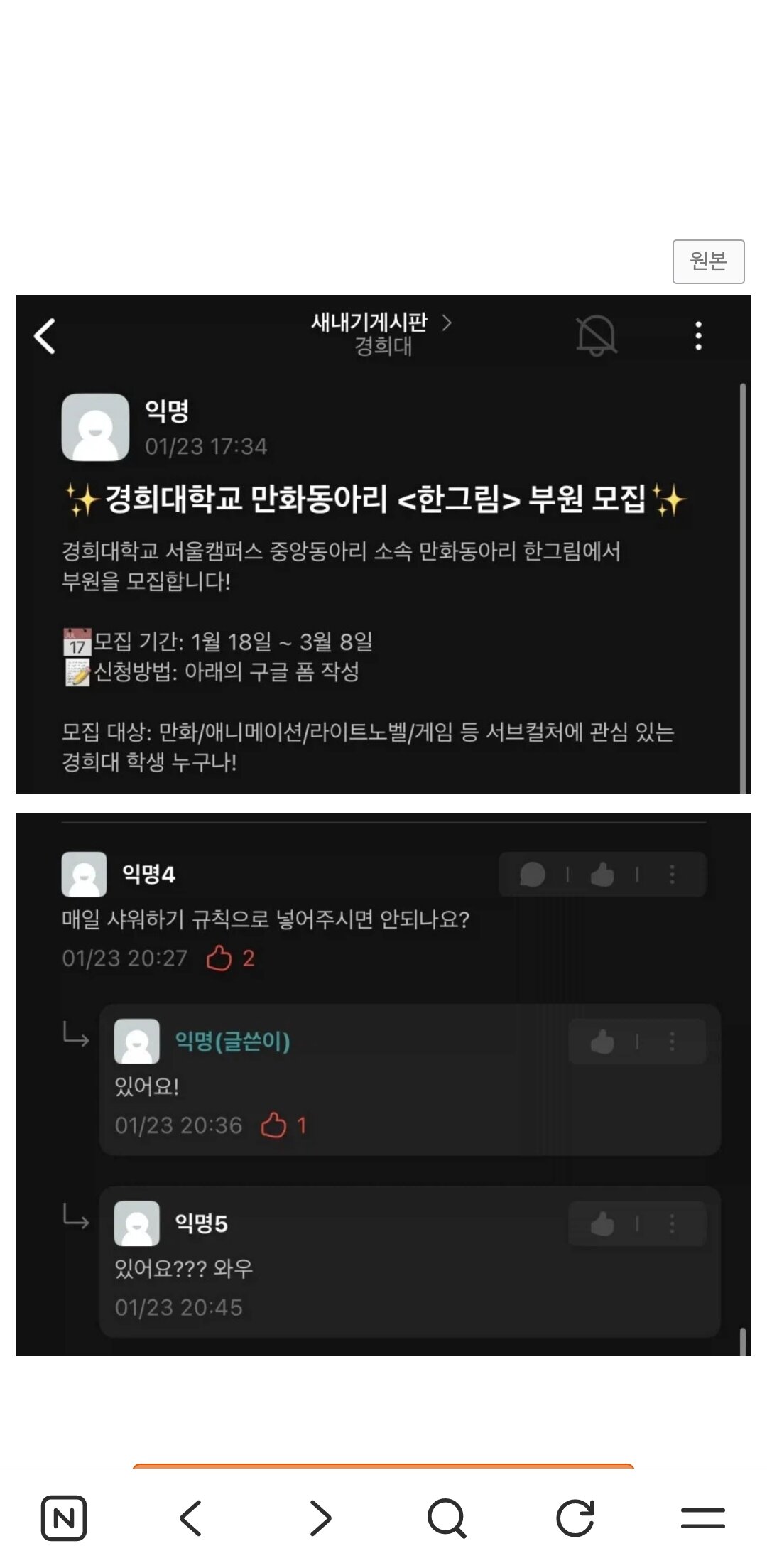This screenshot has height=1568, width=767.
Task: Open the second image showing the anonymous comments
Action: (x=383, y=1083)
